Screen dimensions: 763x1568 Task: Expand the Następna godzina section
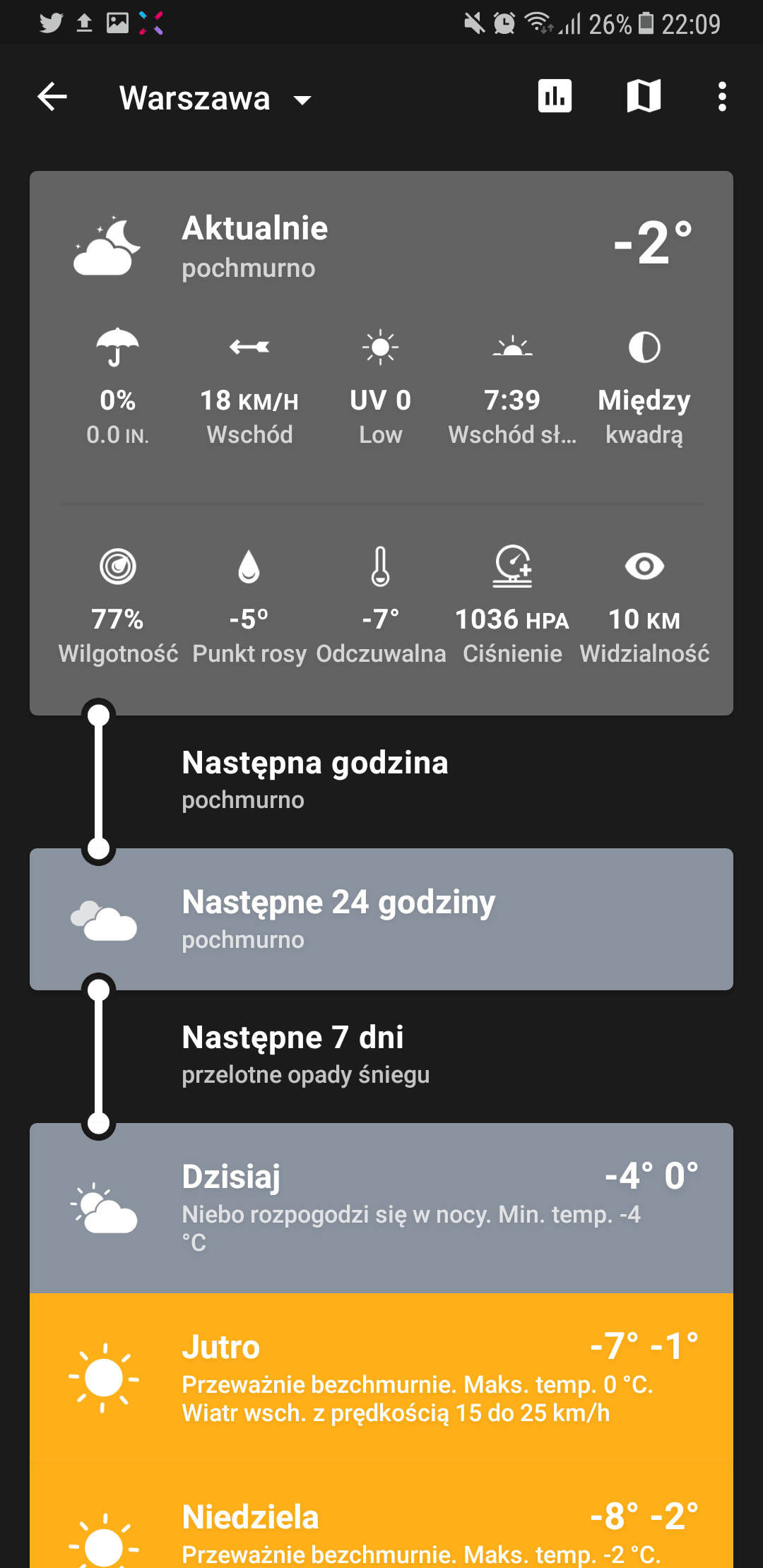[381, 782]
